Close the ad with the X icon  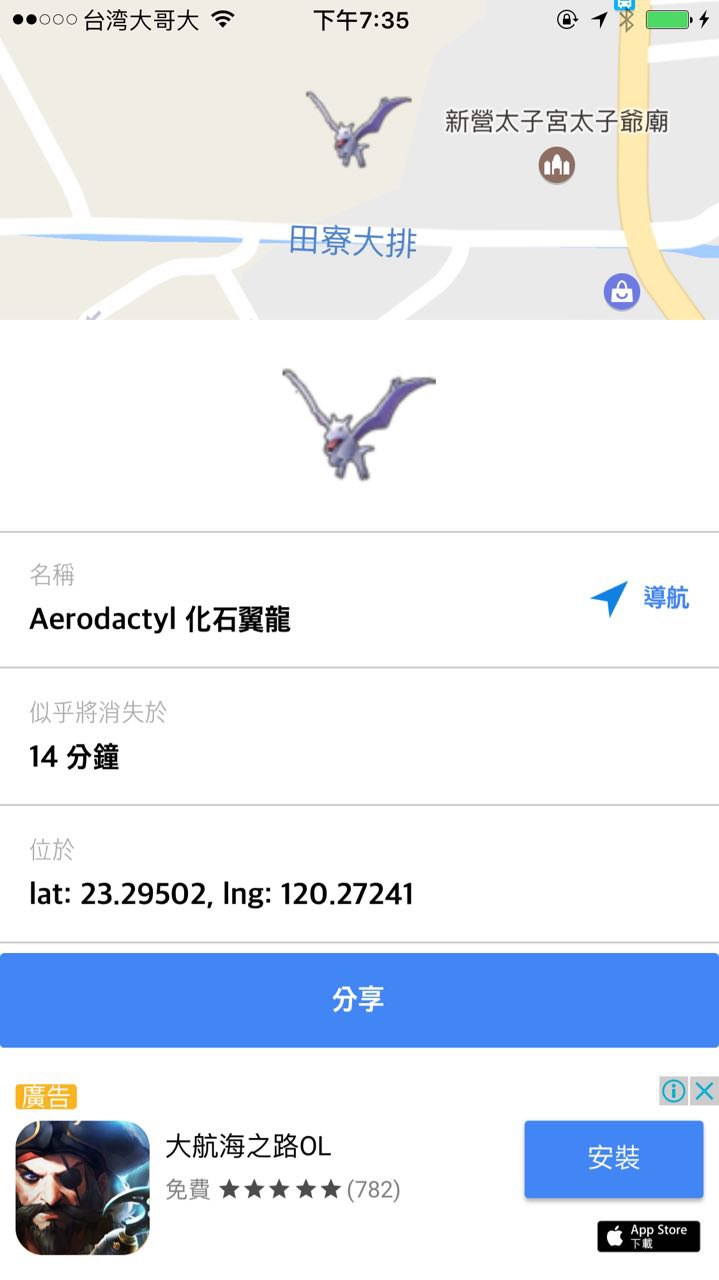tap(705, 1091)
